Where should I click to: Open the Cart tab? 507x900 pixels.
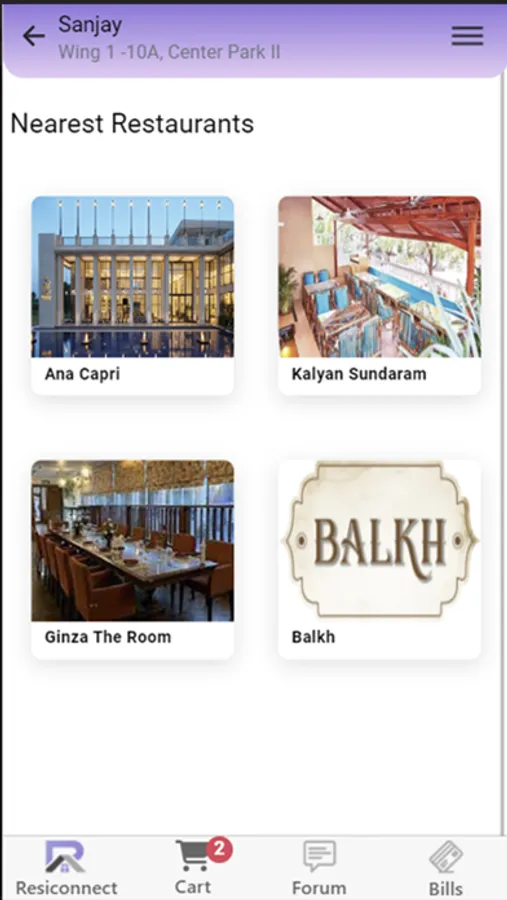point(193,867)
